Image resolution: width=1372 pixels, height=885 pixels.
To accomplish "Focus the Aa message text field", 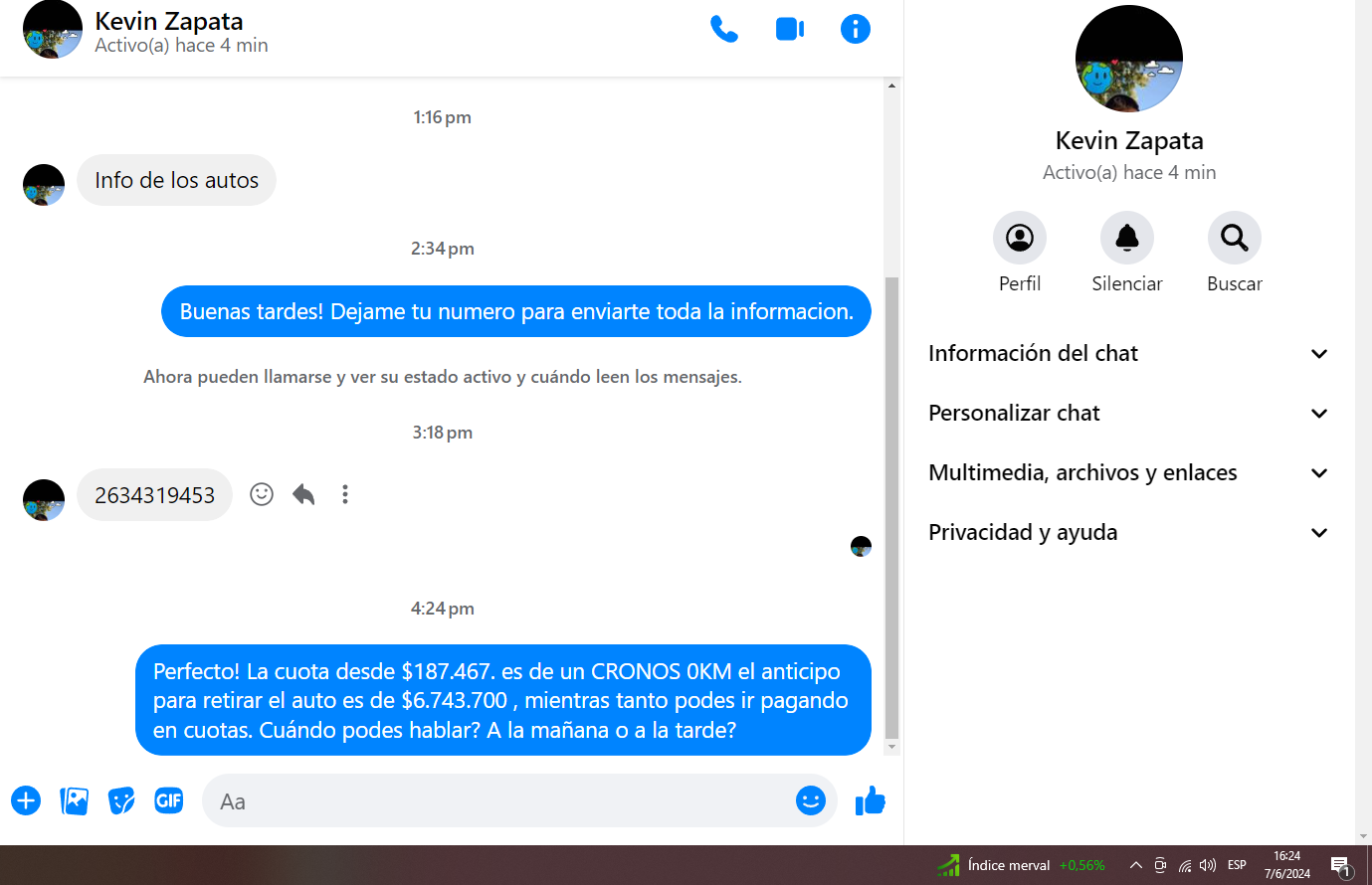I will point(497,801).
